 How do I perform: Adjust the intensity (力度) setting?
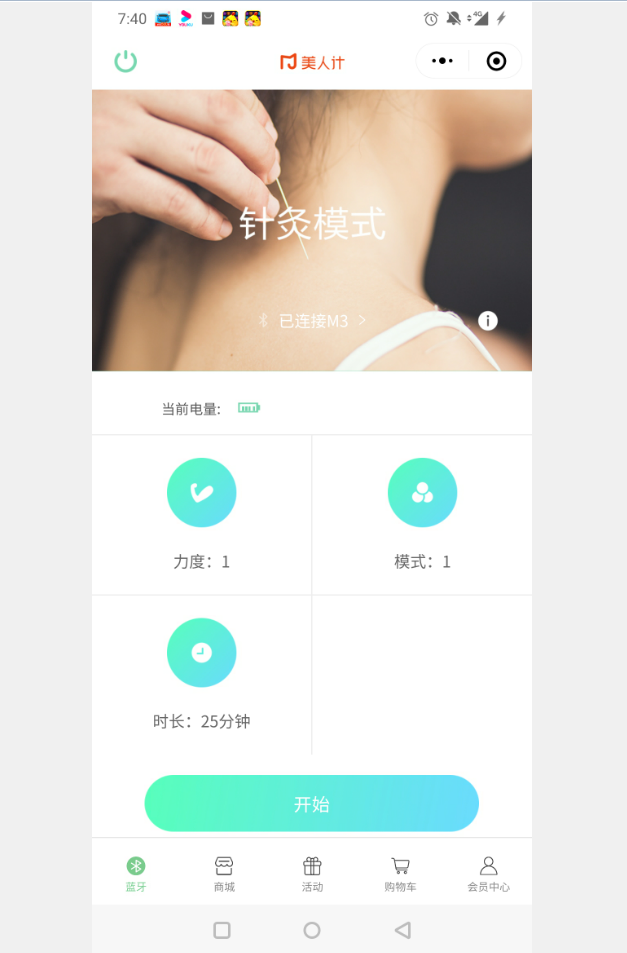pos(201,493)
